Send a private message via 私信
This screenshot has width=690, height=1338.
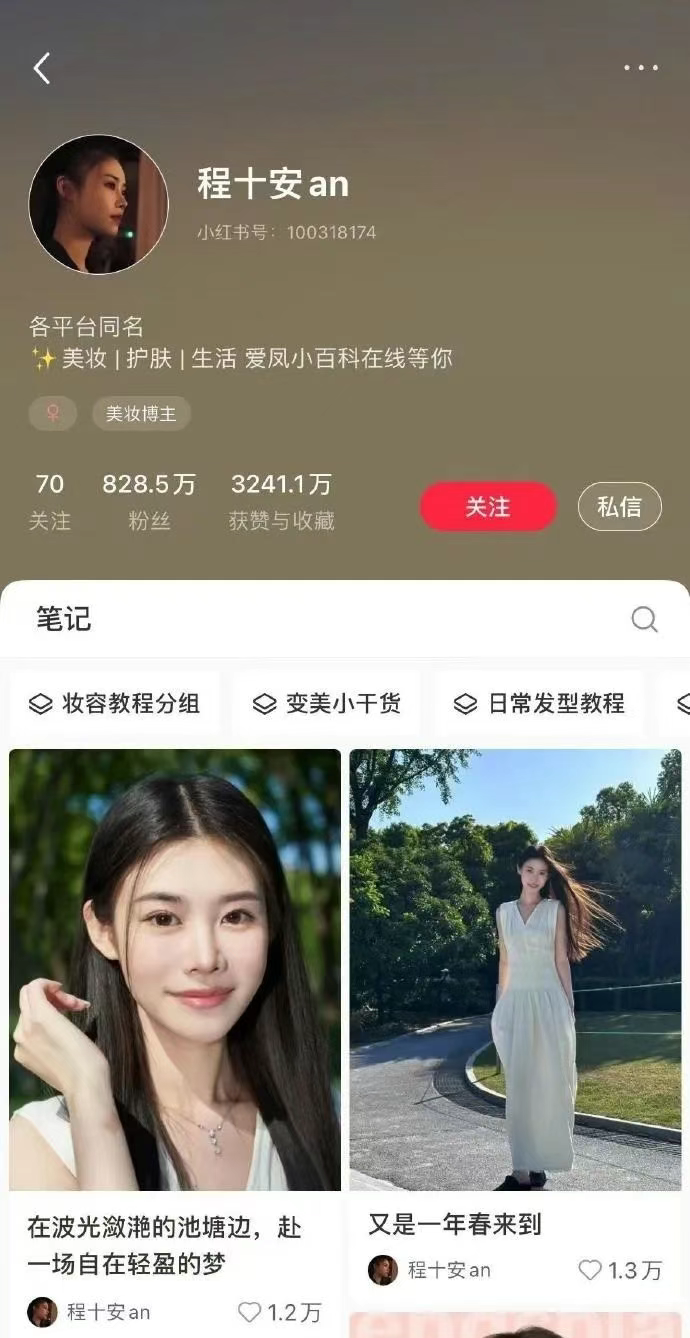619,507
